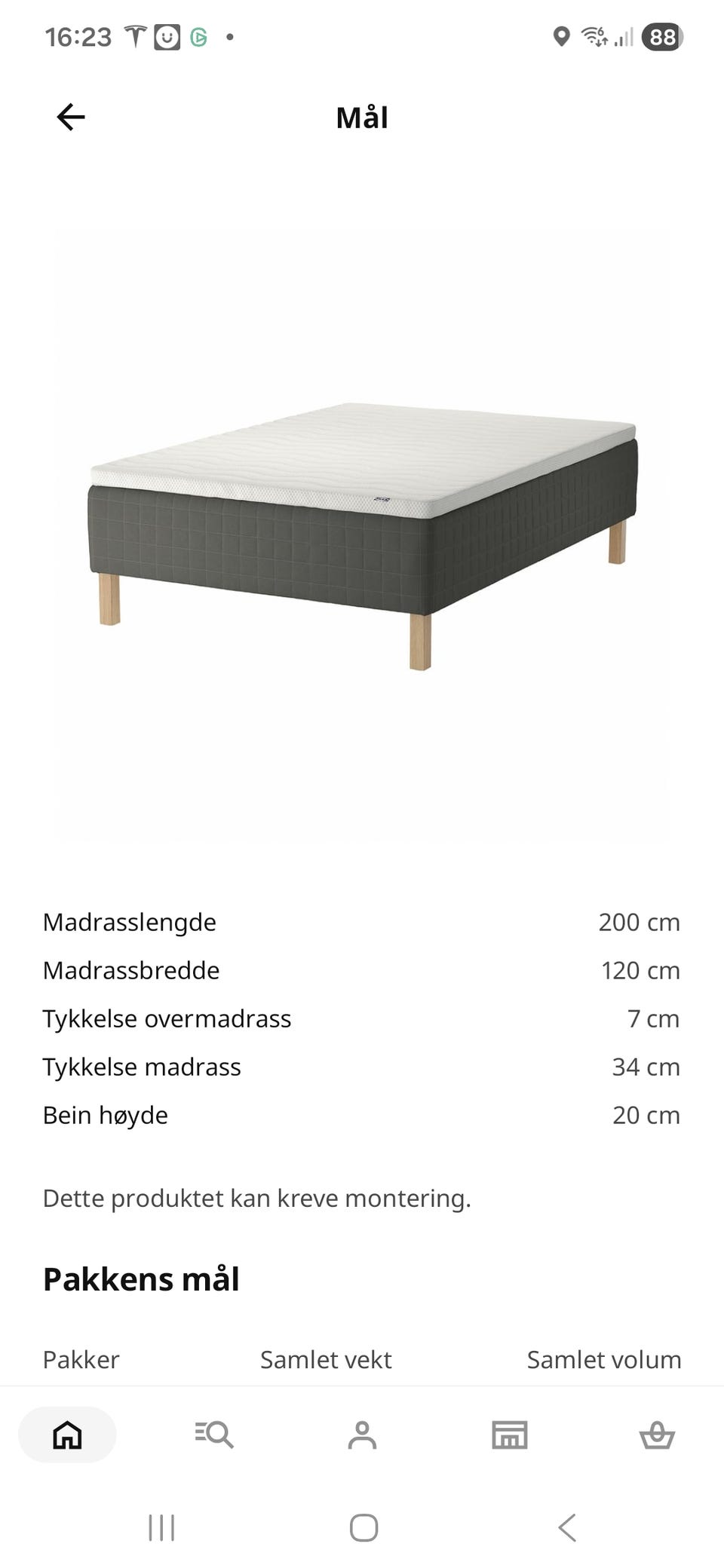Tap the clock showing 16:23
Screen dimensions: 724x1568
coord(78,36)
